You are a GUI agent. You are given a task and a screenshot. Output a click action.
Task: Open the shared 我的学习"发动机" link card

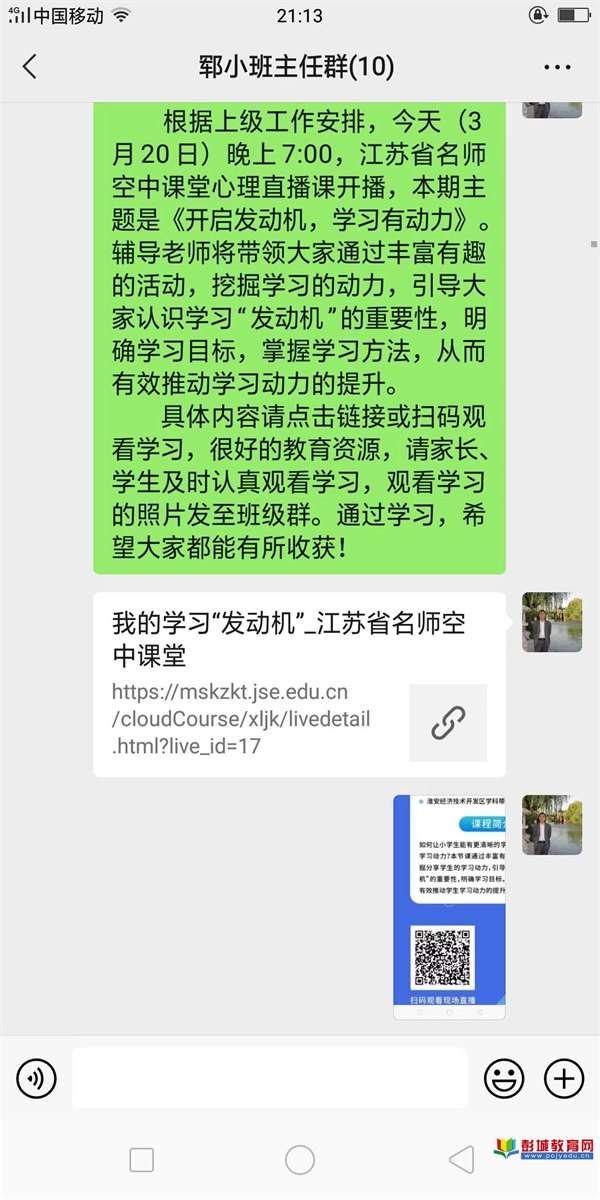pyautogui.click(x=299, y=684)
